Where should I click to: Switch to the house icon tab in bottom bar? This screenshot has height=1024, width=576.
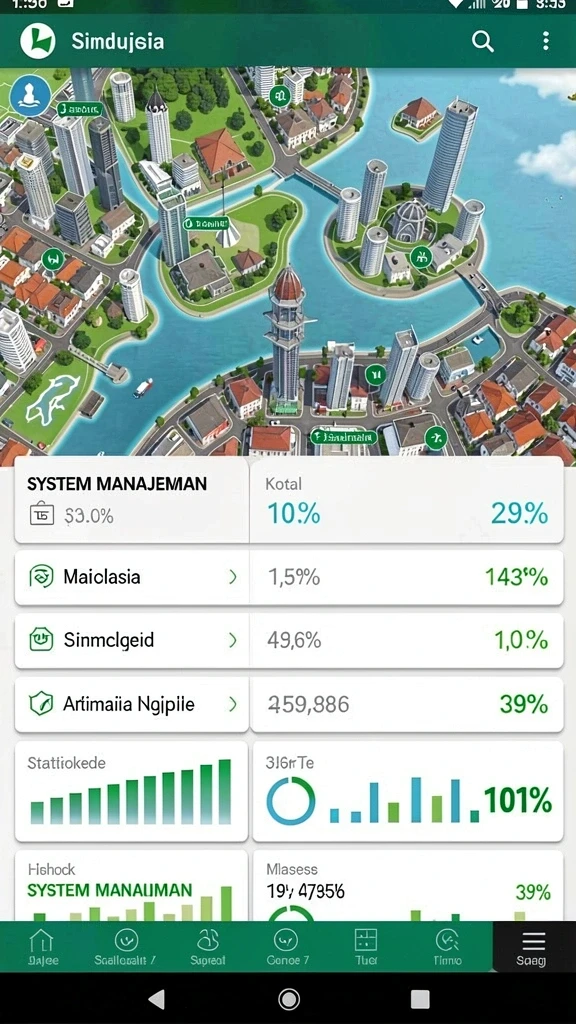[x=42, y=947]
